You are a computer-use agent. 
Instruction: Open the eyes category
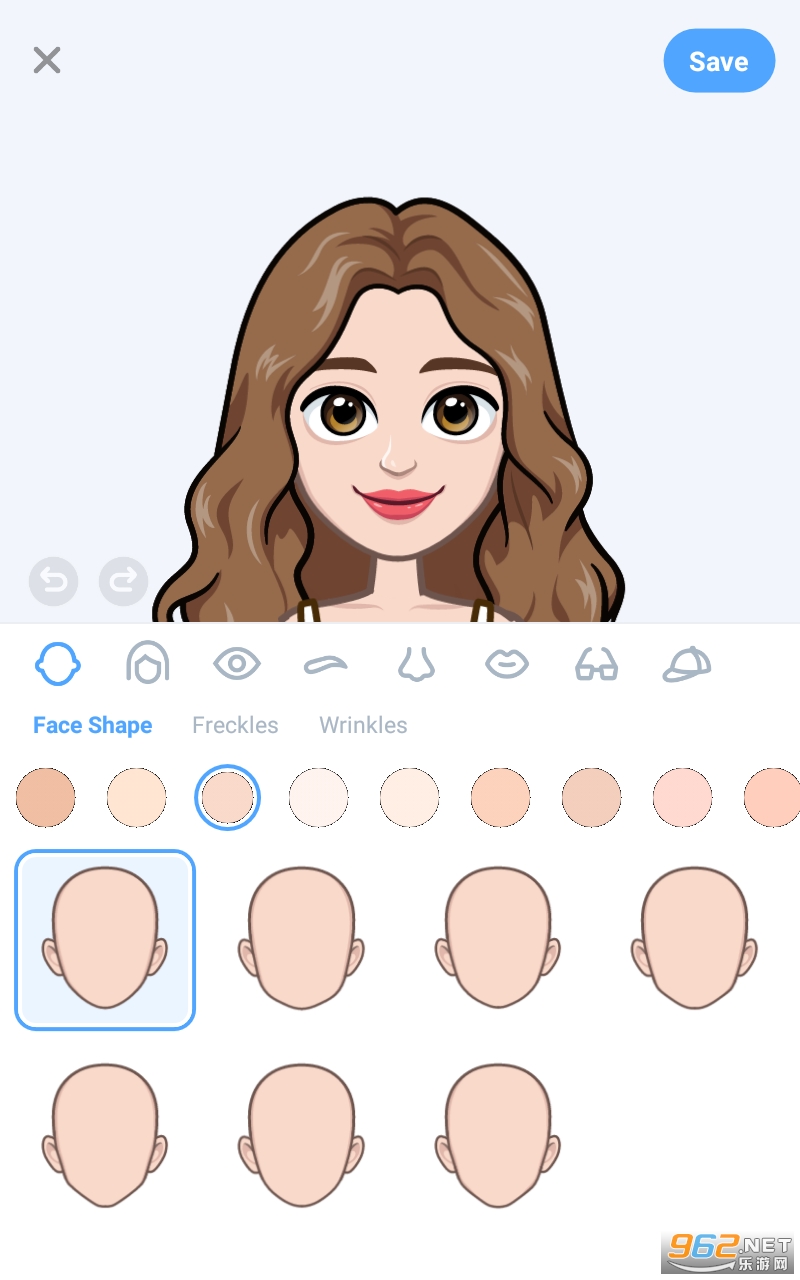click(x=237, y=663)
